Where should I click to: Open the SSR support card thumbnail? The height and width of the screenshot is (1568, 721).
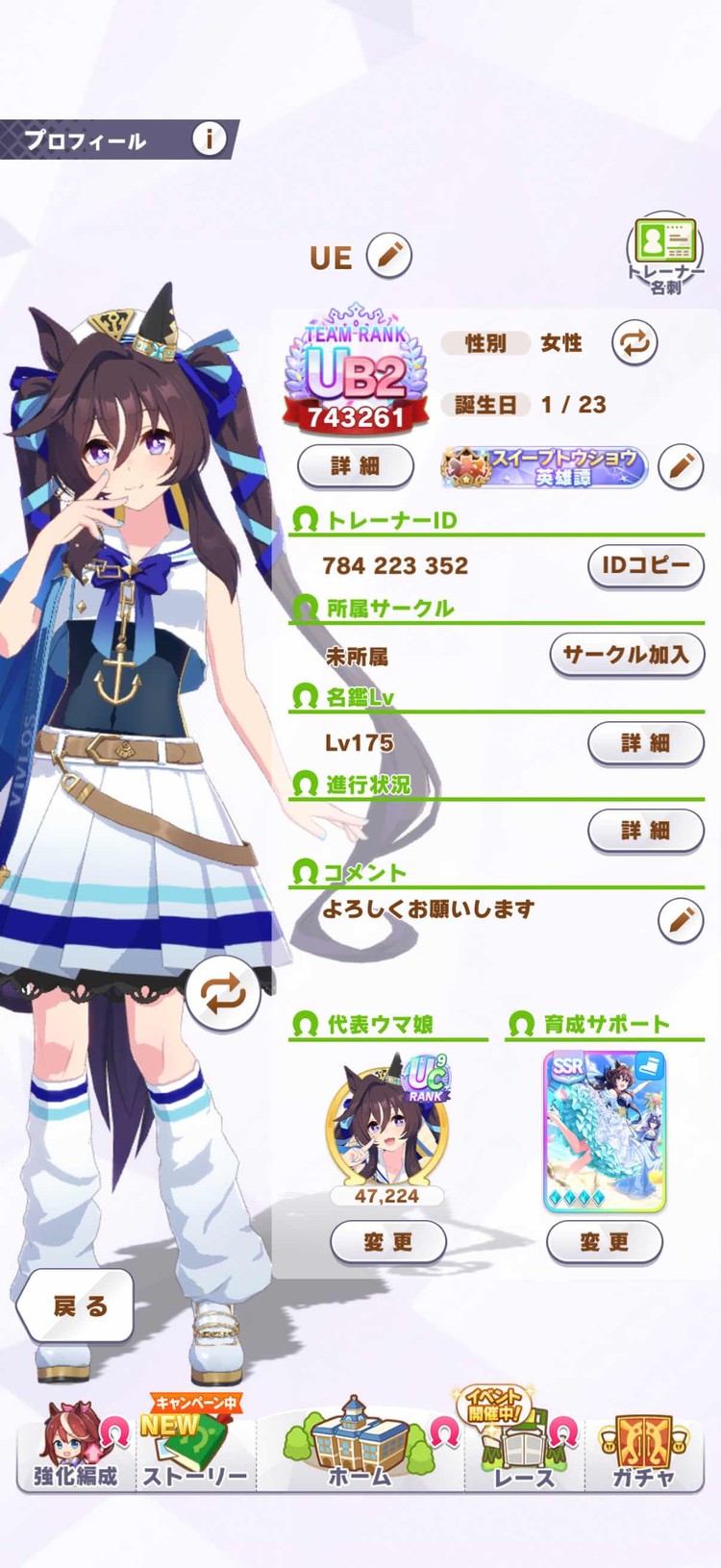[x=605, y=1131]
